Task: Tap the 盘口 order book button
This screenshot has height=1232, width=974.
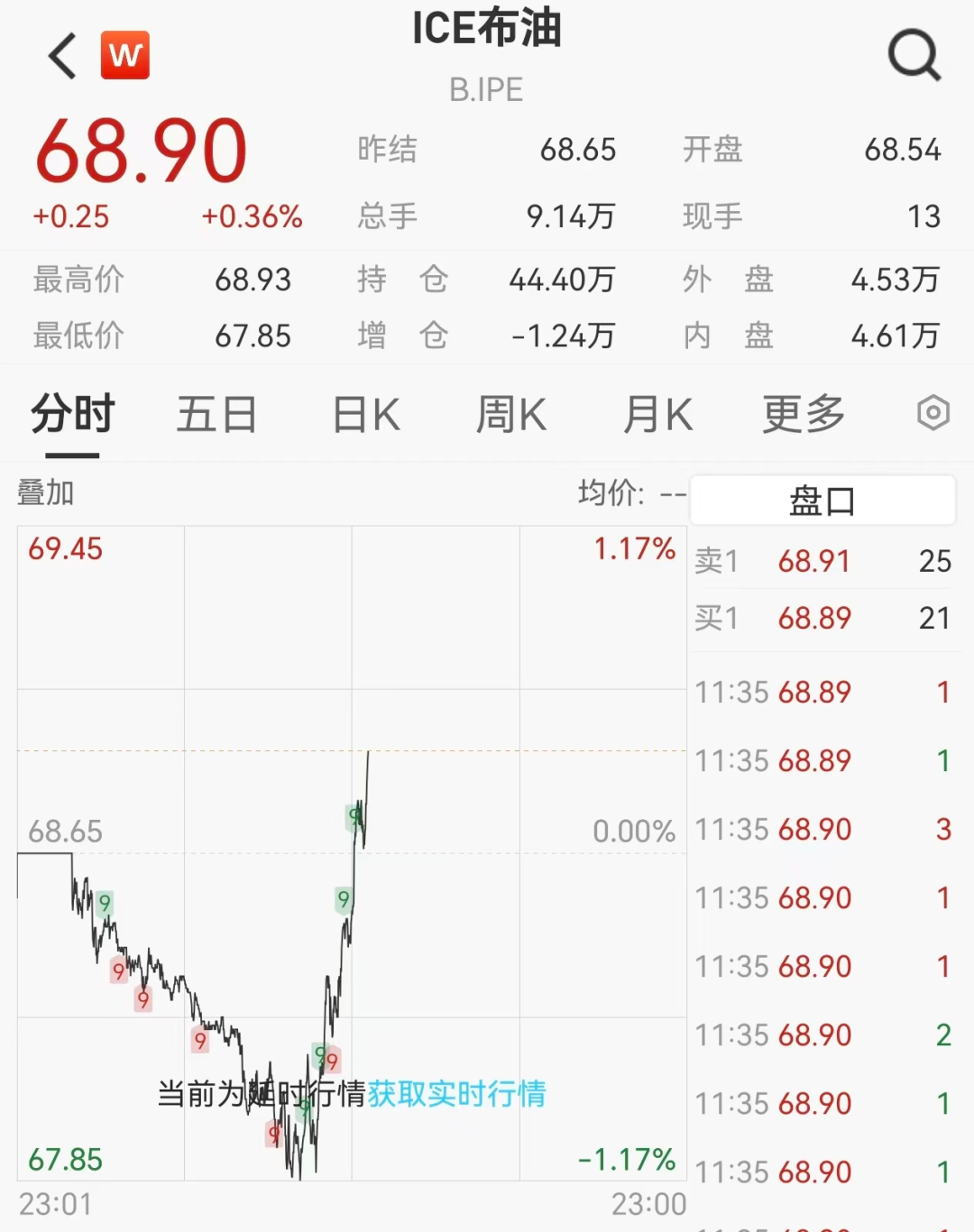Action: click(x=822, y=501)
